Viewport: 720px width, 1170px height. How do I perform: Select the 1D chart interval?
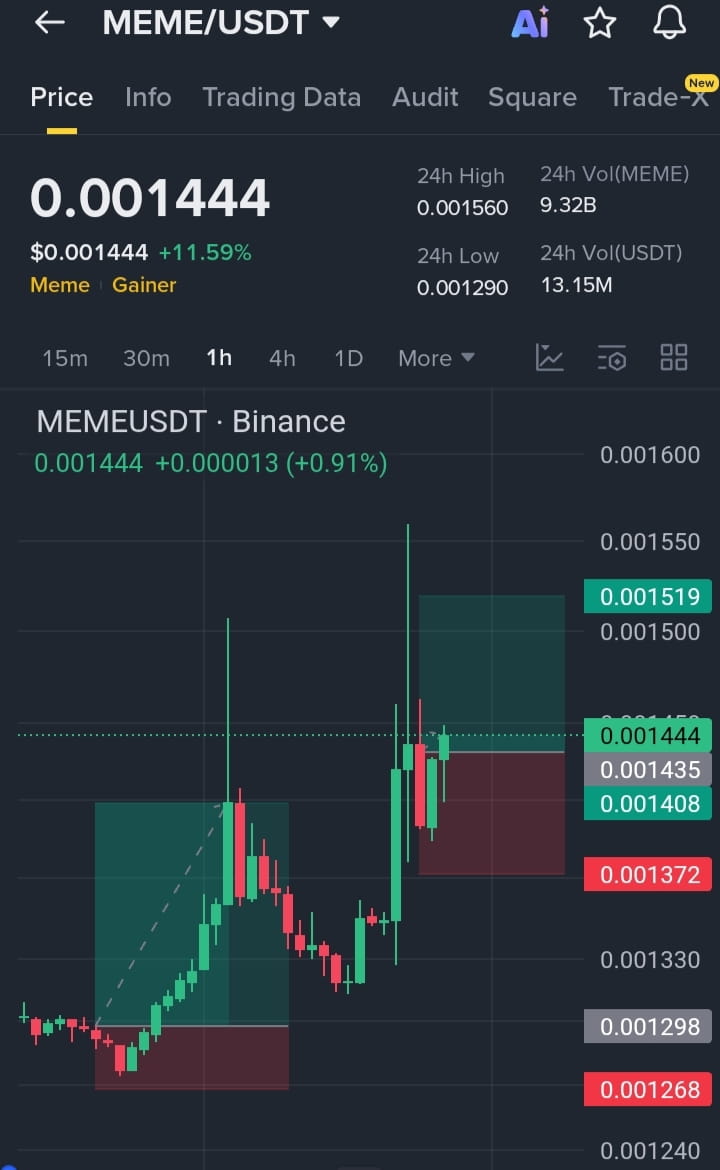(x=348, y=358)
